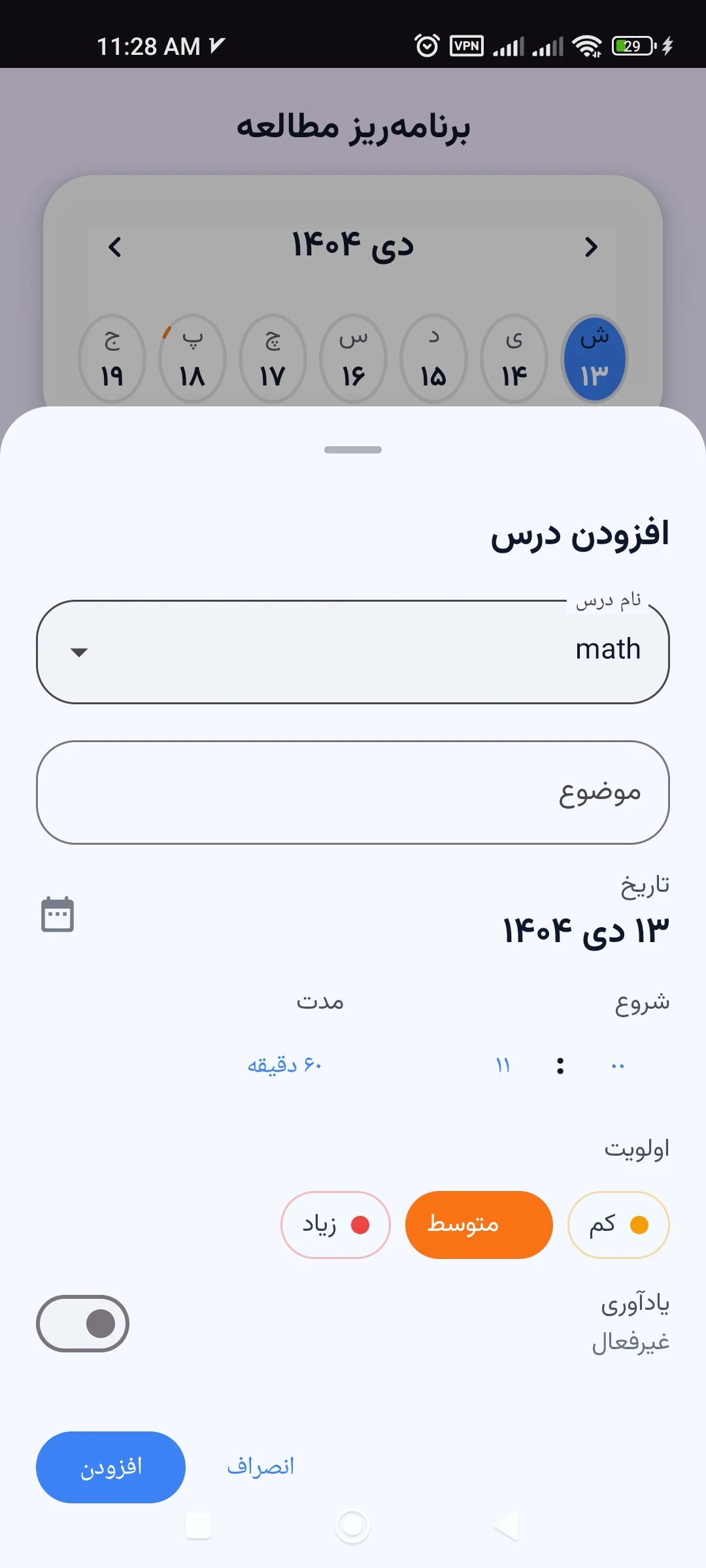Change the start hour value ۱۱

coord(502,1066)
